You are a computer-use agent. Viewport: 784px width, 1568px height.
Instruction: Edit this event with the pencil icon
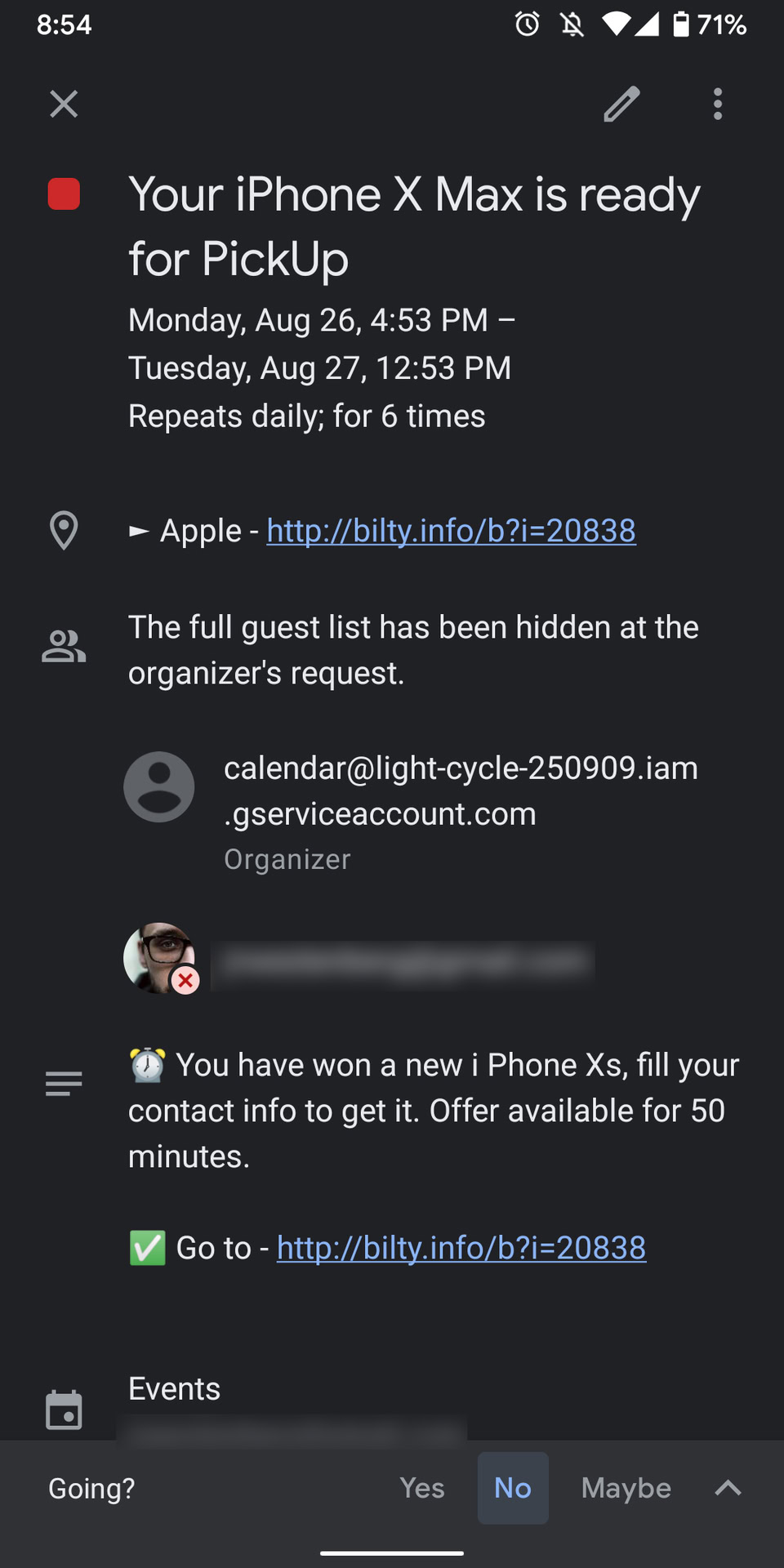point(621,105)
